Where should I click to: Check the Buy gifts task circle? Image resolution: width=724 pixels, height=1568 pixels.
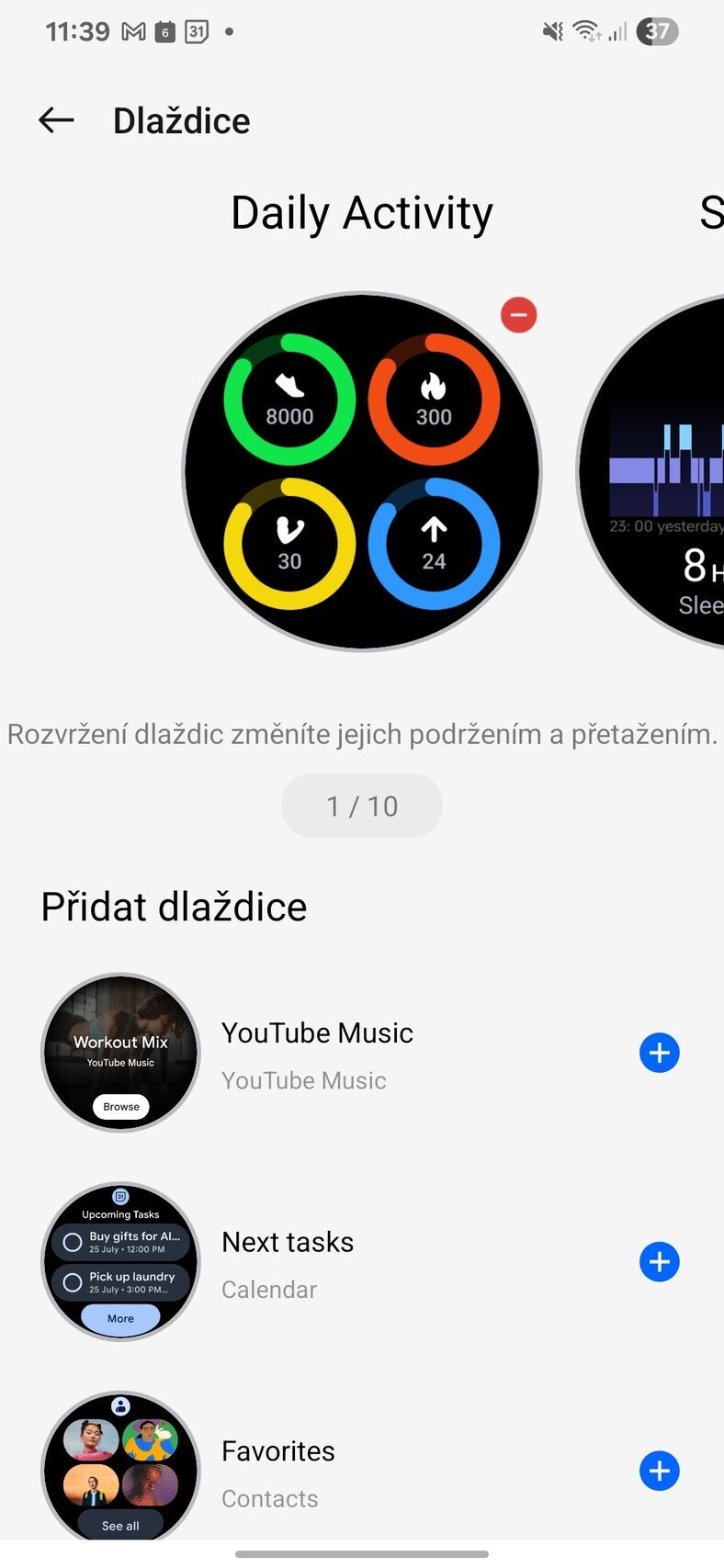tap(72, 1242)
